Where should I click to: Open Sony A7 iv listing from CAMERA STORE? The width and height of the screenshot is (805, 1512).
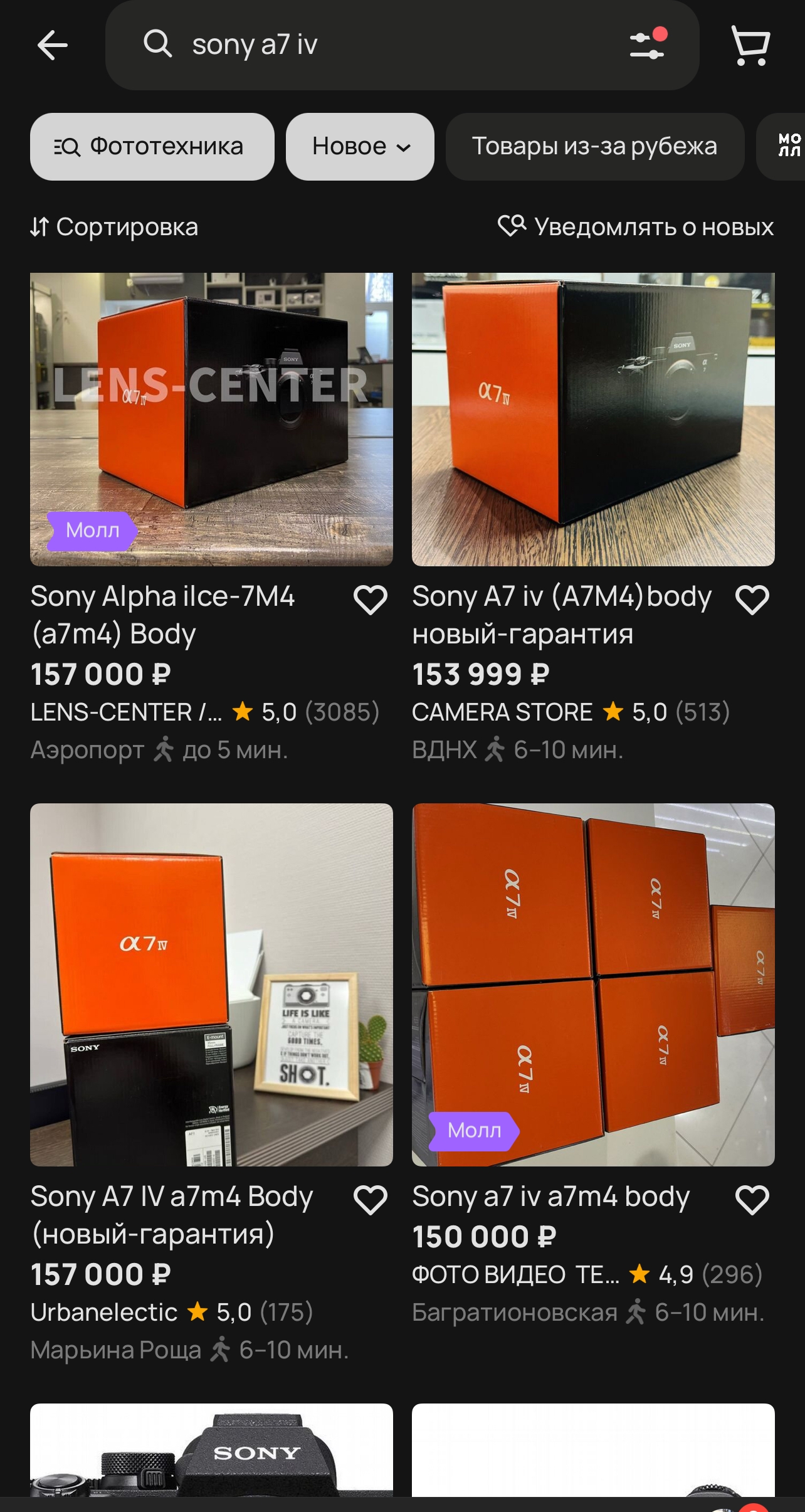(592, 419)
